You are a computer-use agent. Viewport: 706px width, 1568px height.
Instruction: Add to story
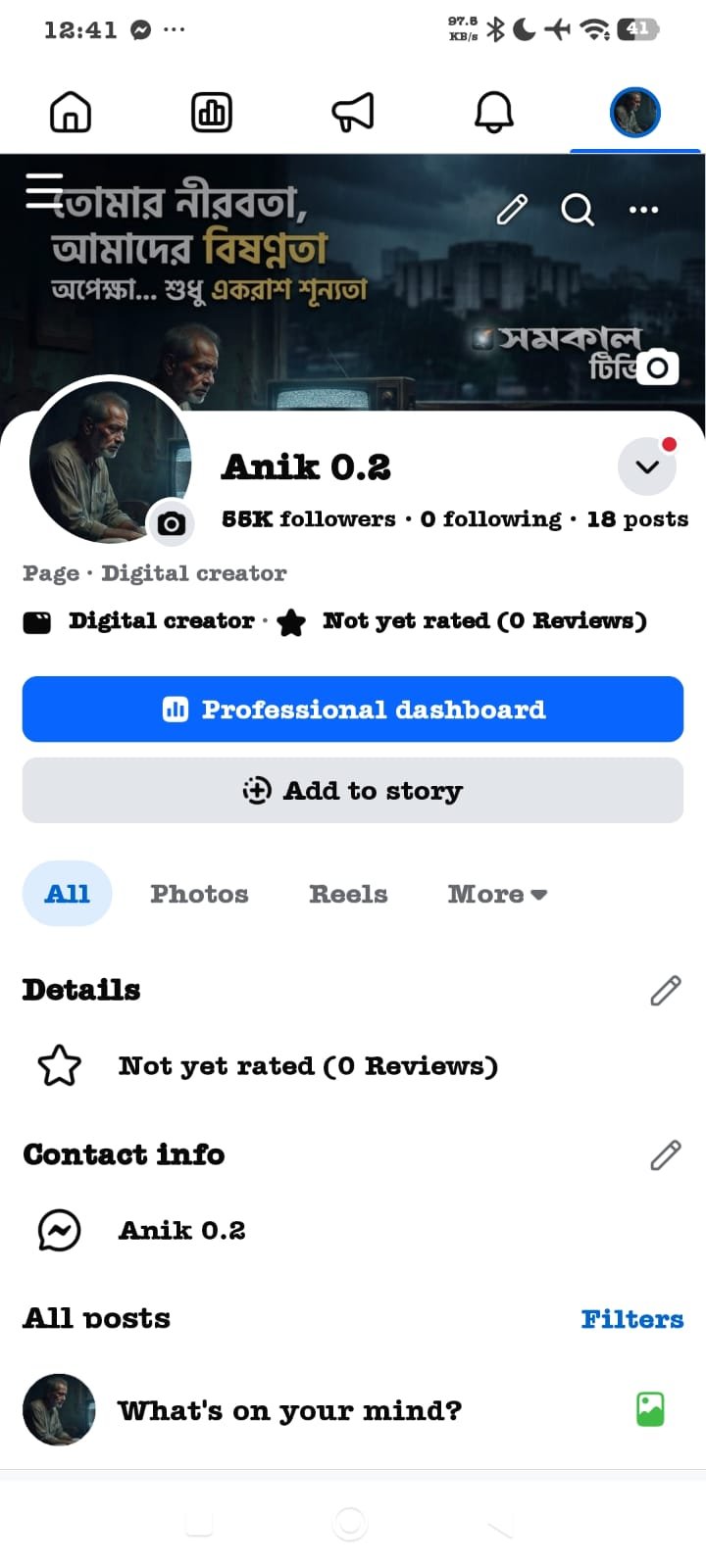tap(353, 790)
